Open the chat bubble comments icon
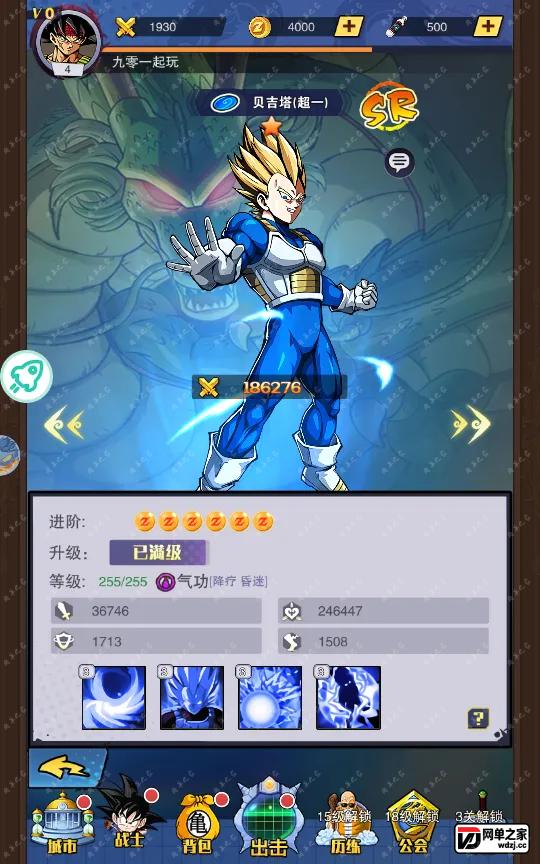The image size is (540, 864). tap(399, 162)
